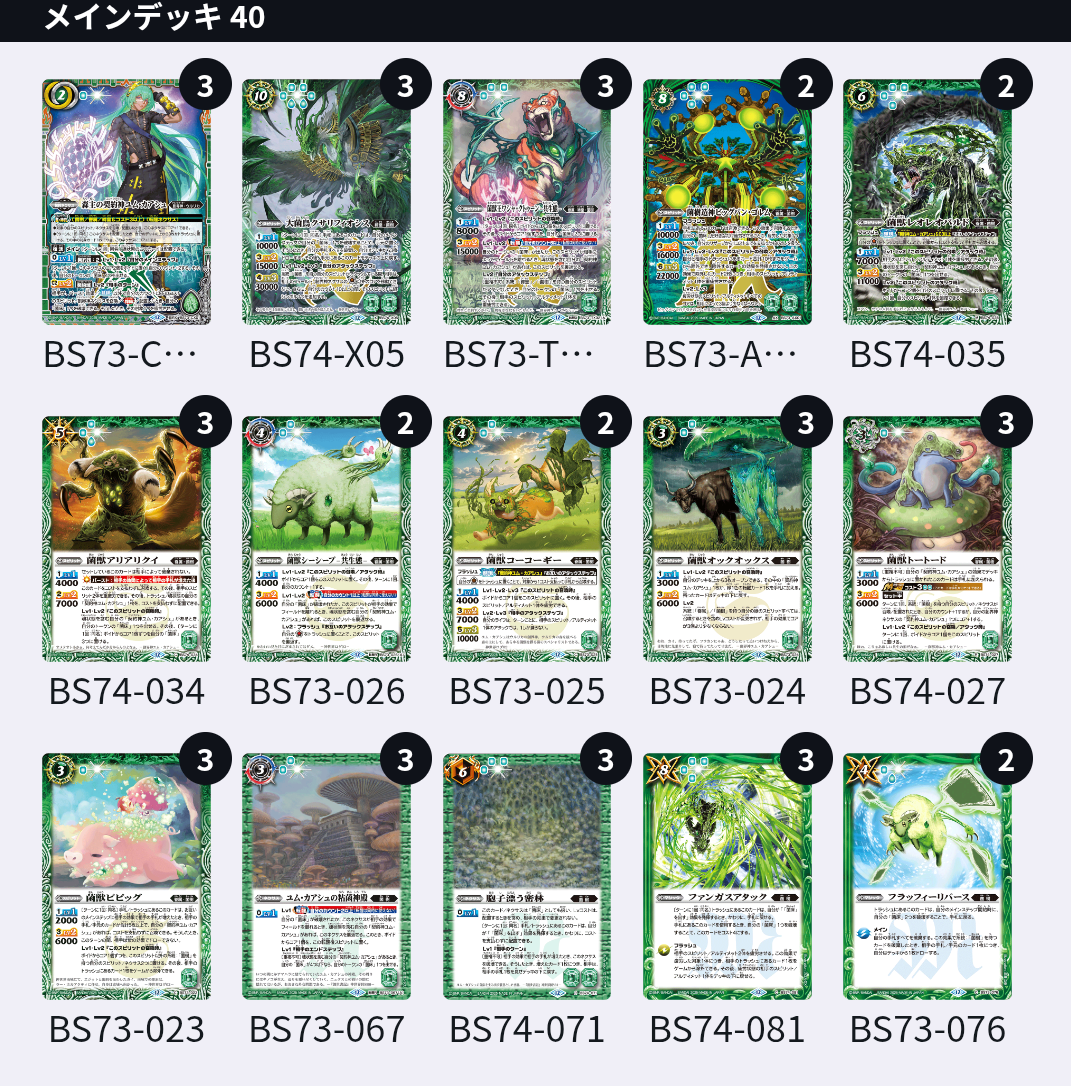This screenshot has width=1071, height=1086.
Task: View the BS74-035 card
Action: 927,203
